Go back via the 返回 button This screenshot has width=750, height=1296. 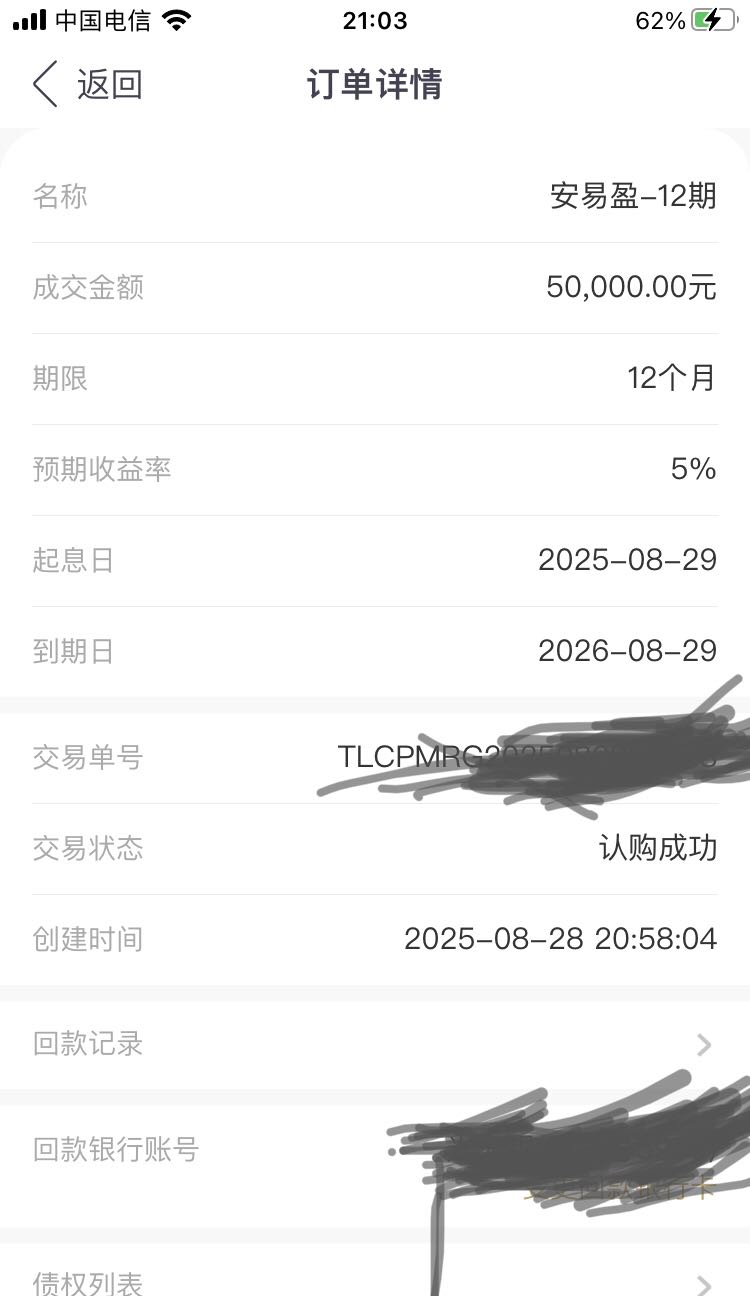pyautogui.click(x=87, y=84)
